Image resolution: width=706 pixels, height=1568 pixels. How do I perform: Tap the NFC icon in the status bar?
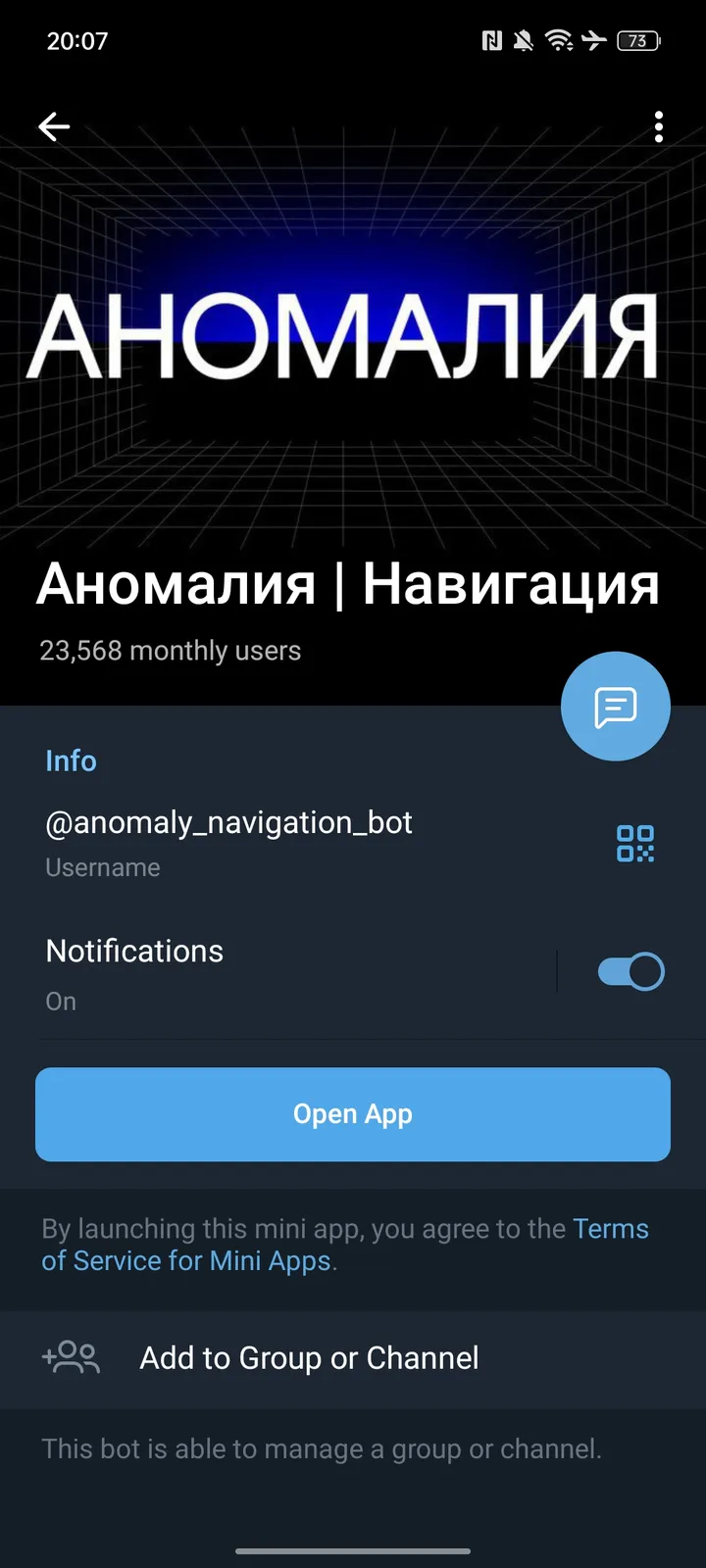point(491,40)
